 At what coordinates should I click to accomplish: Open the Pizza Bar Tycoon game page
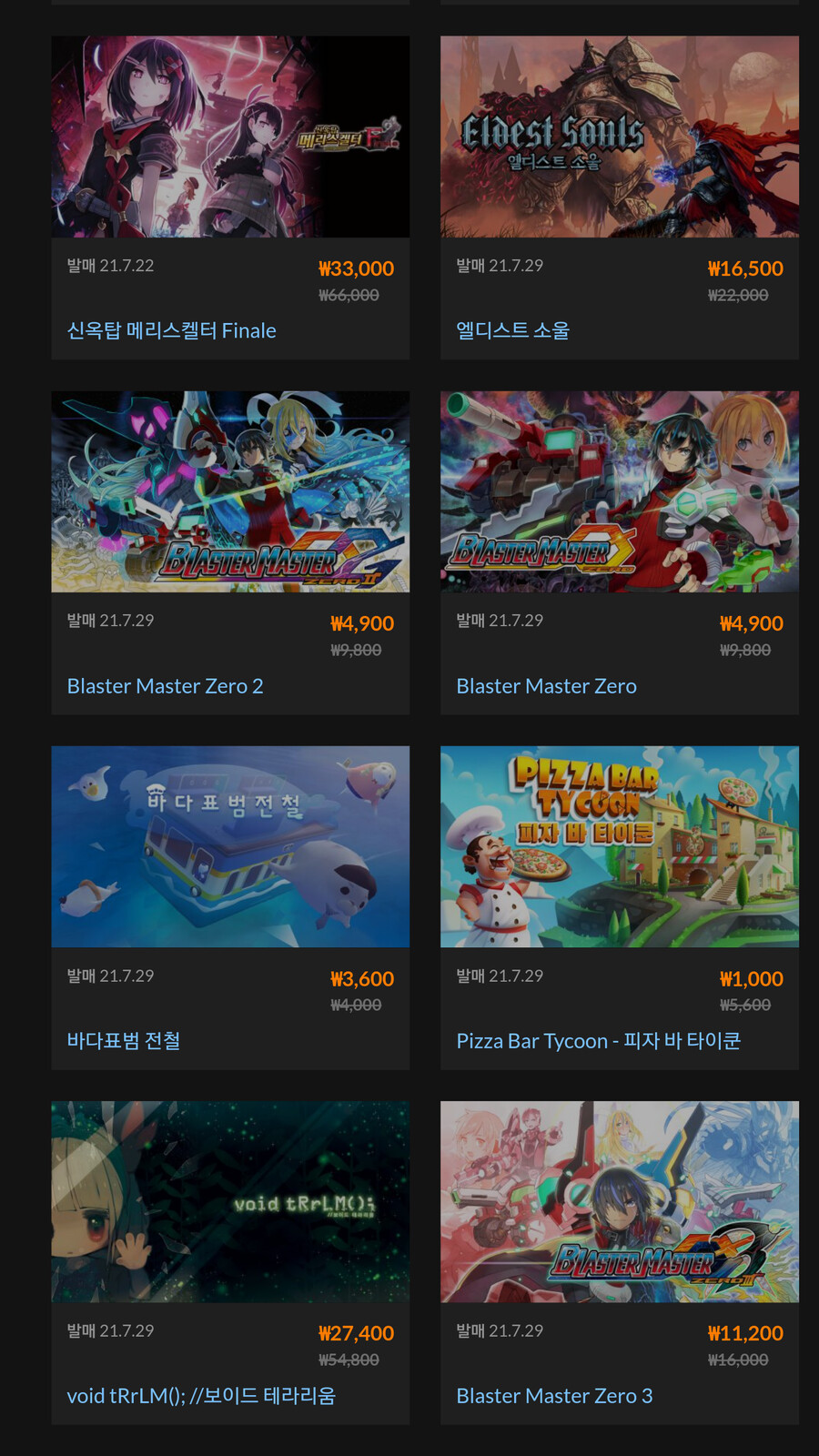tap(598, 1040)
